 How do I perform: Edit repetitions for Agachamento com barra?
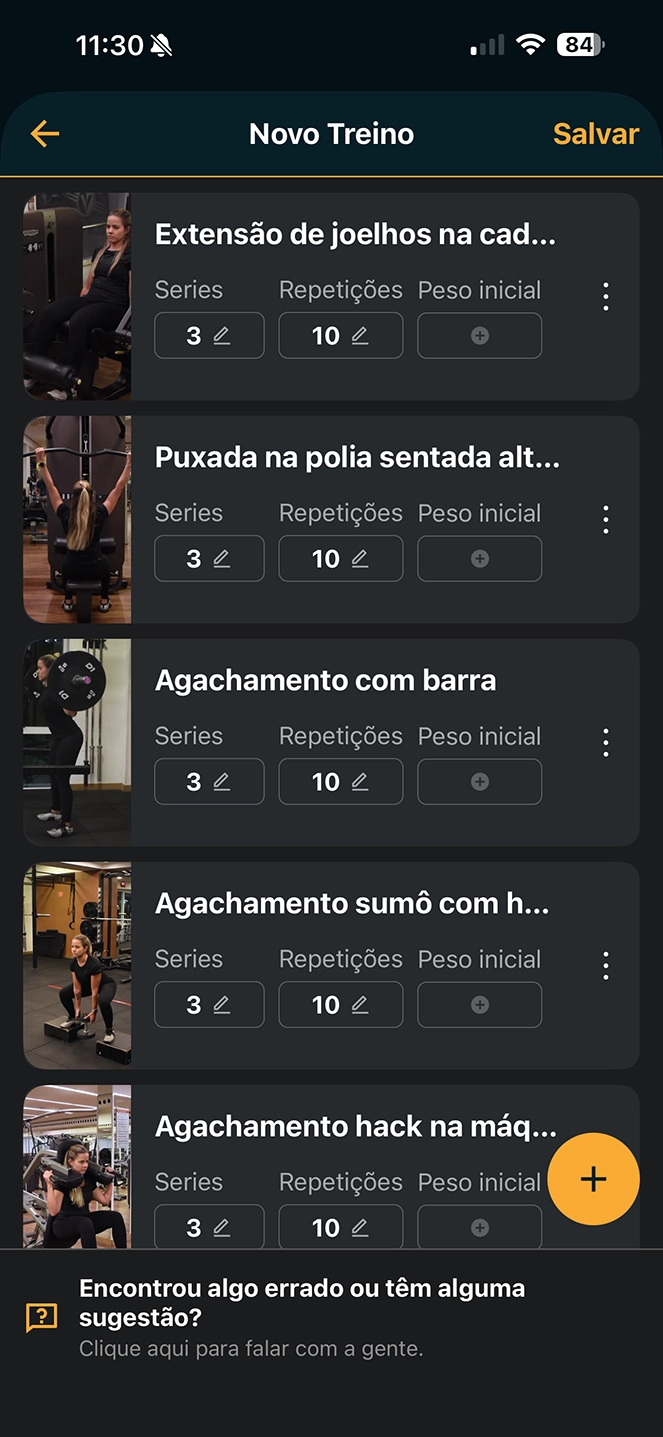click(340, 782)
